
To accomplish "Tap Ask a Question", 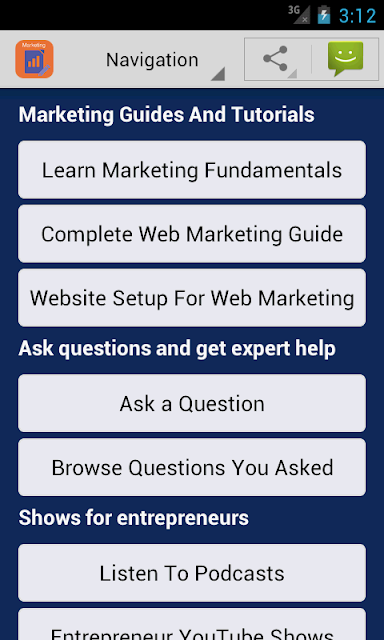I will coord(192,403).
